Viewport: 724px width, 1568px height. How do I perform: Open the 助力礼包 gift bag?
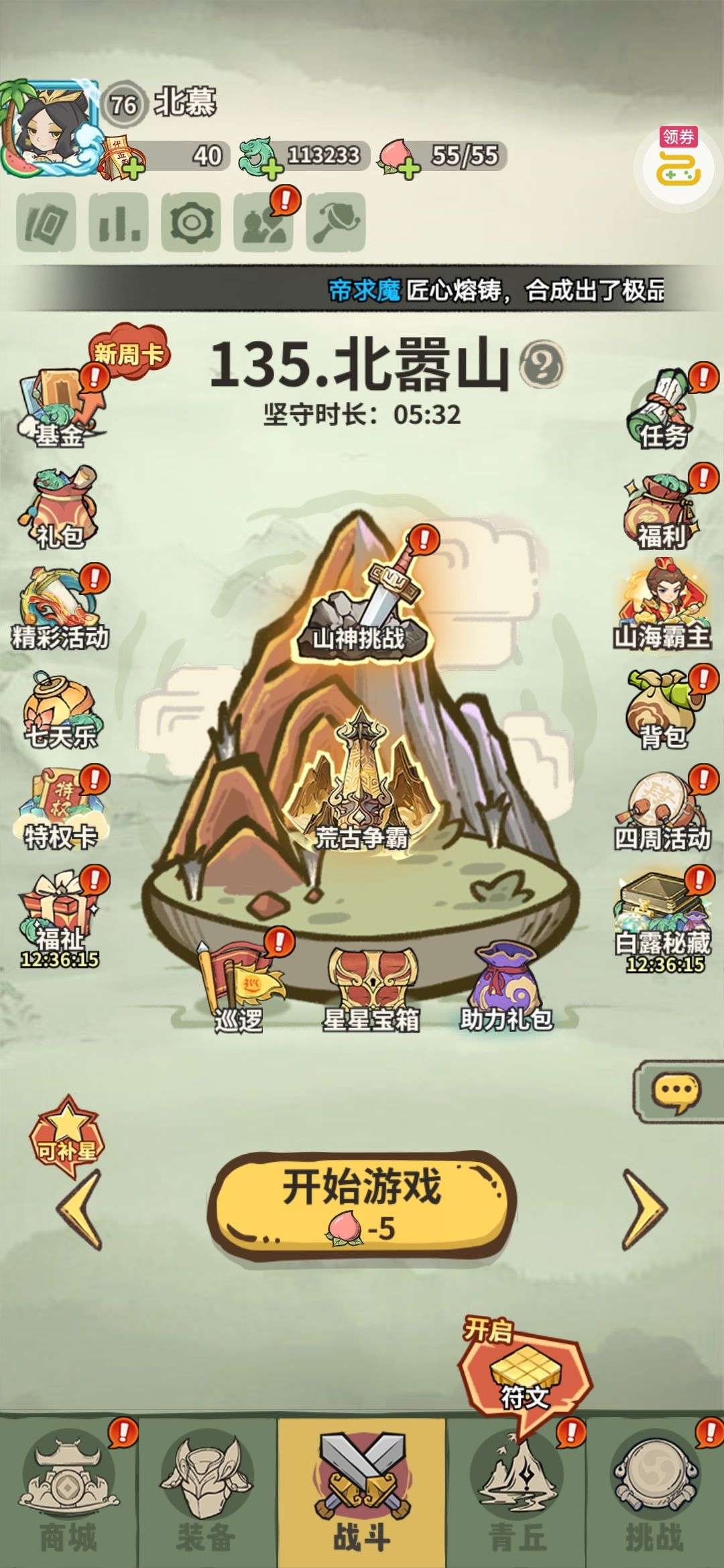point(506,988)
